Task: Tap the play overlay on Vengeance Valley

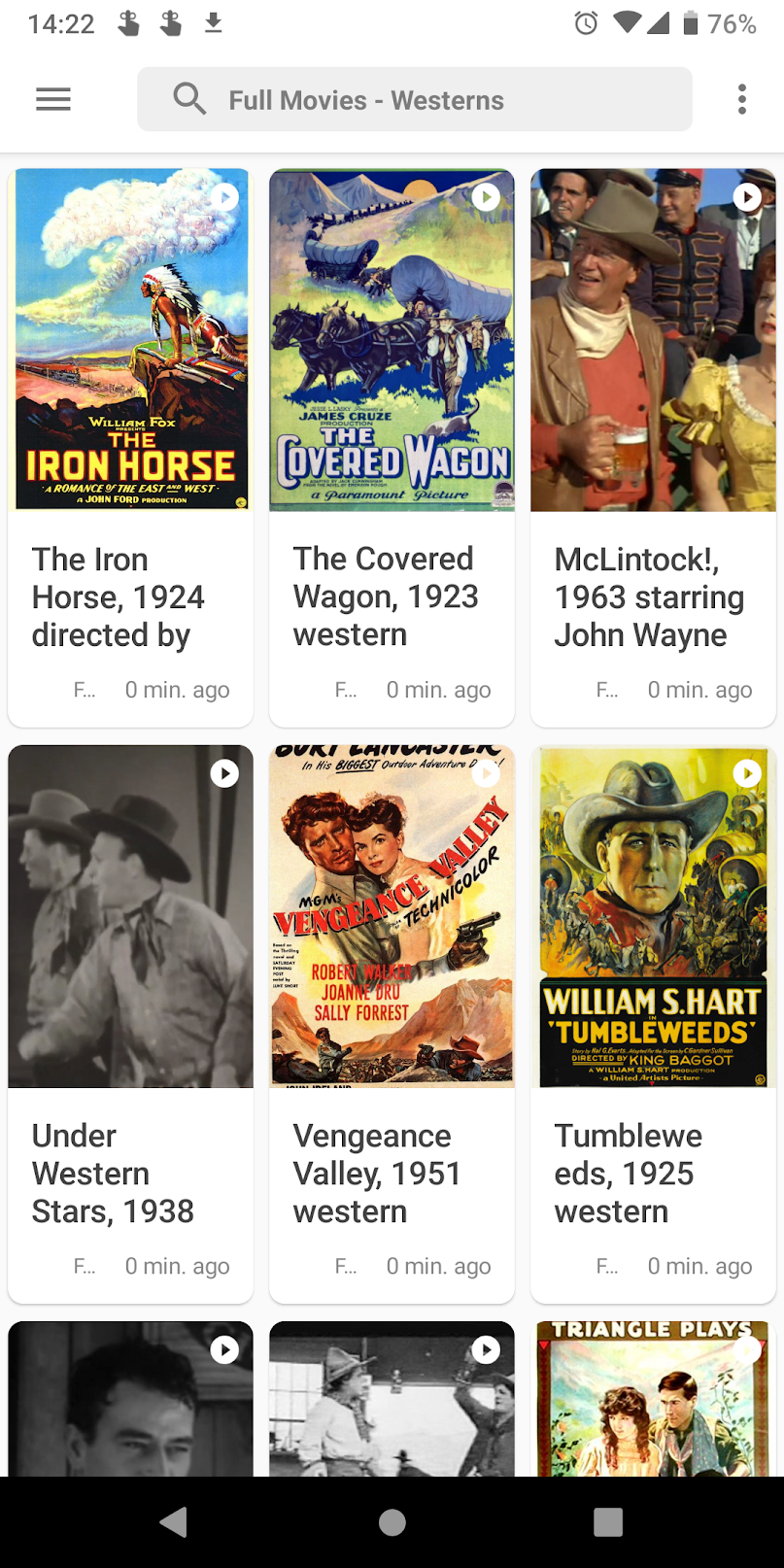Action: pos(486,773)
